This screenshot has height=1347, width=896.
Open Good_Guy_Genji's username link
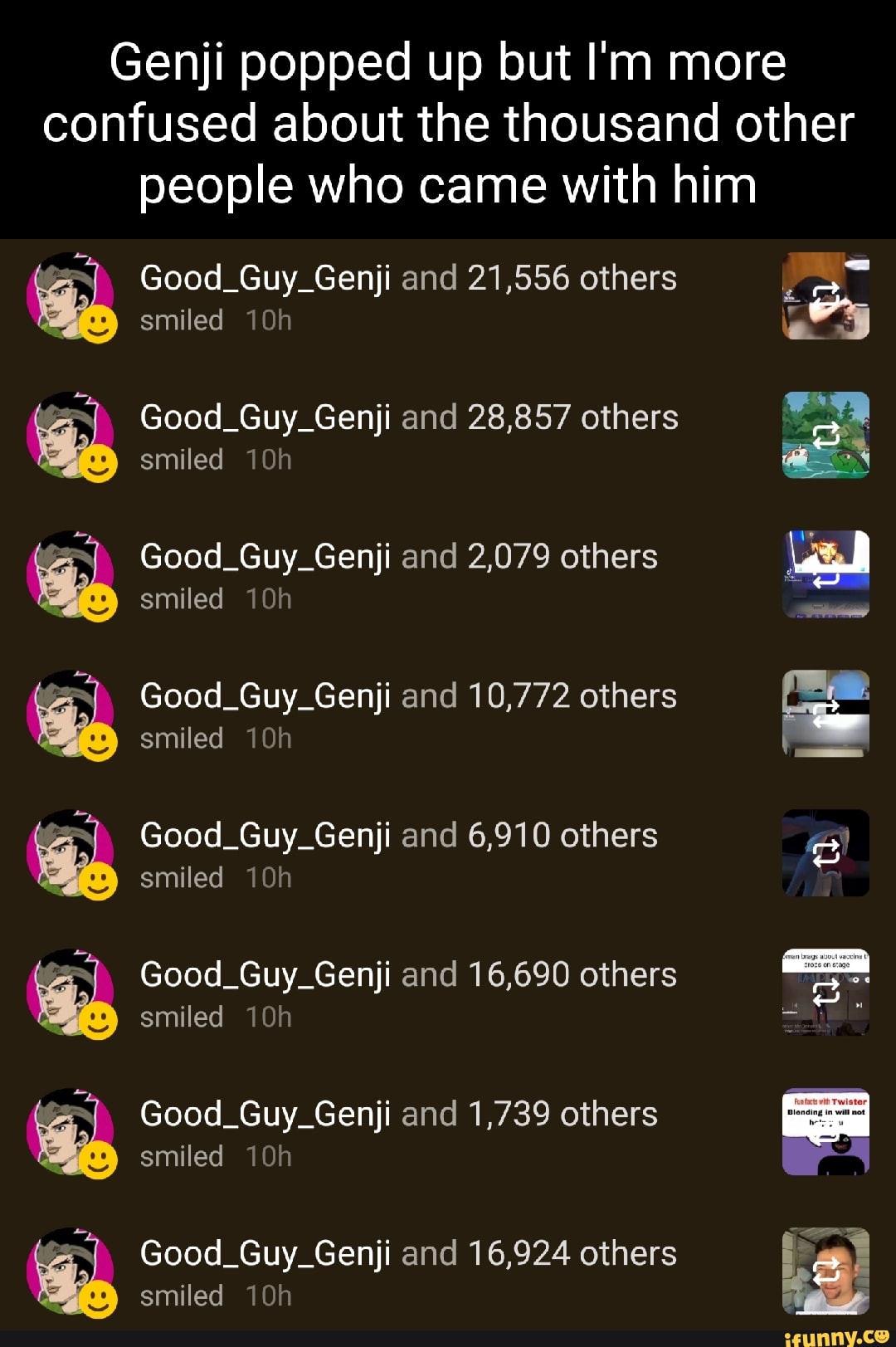coord(265,278)
